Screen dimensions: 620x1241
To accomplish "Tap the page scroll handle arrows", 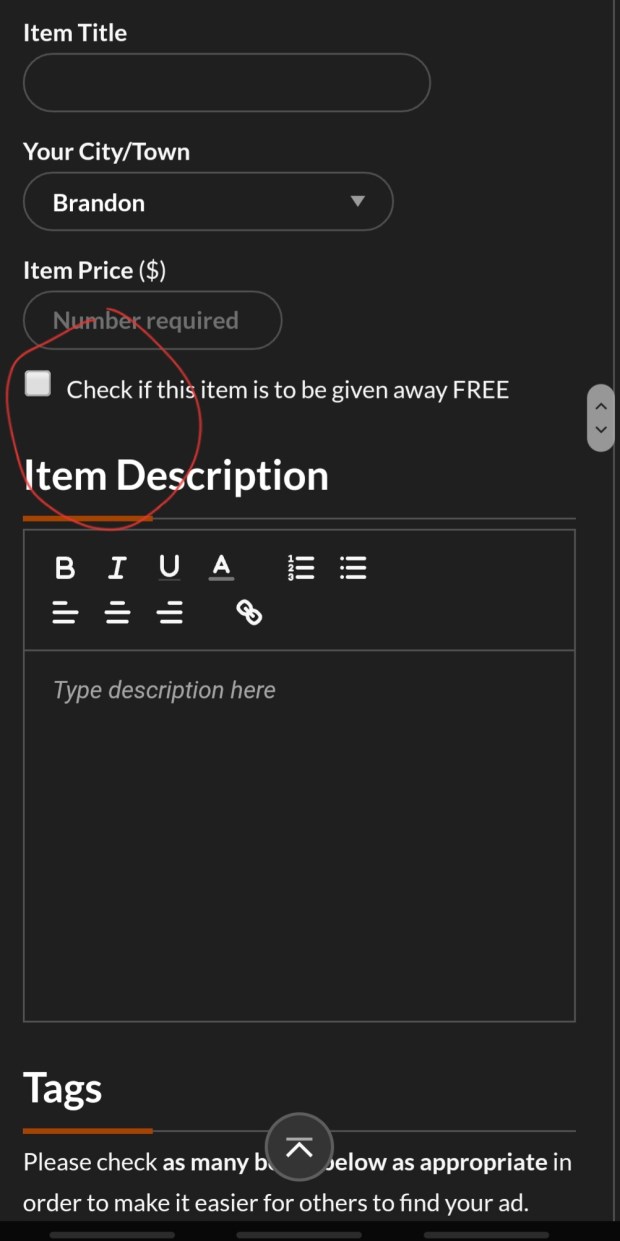I will [600, 418].
